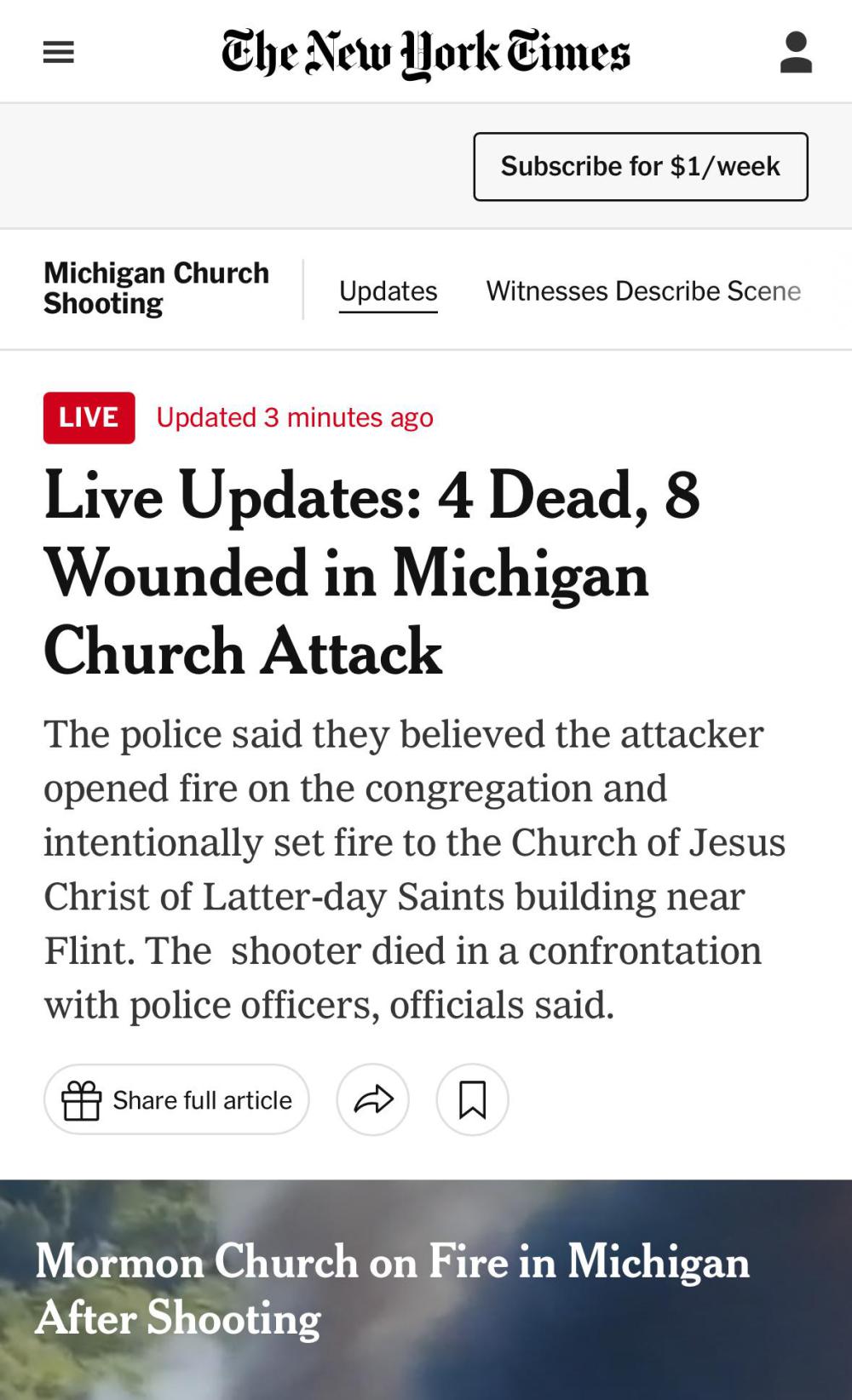852x1400 pixels.
Task: Open Michigan Church Shooting section link
Action: coord(156,289)
